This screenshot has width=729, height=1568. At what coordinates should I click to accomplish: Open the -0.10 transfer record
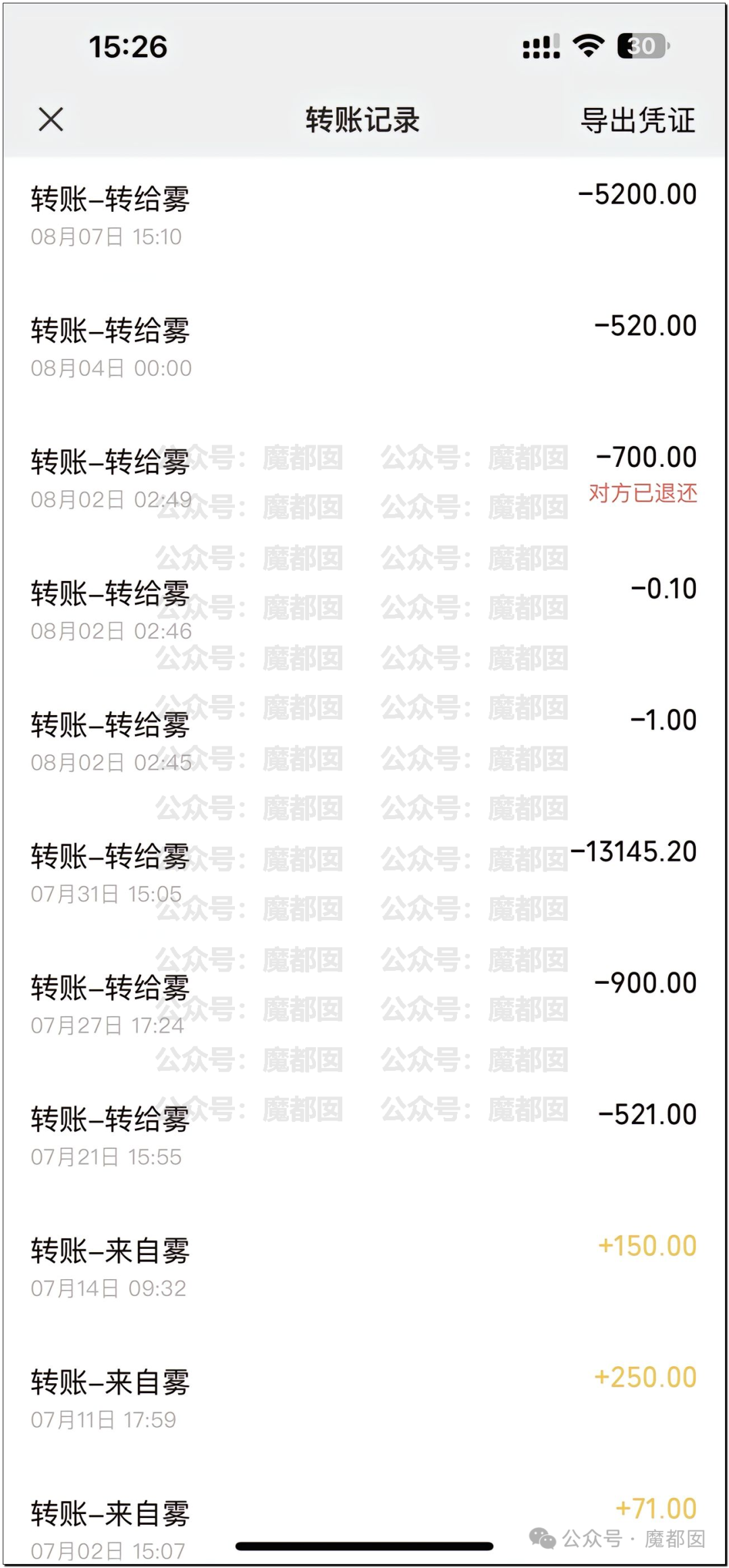point(364,611)
